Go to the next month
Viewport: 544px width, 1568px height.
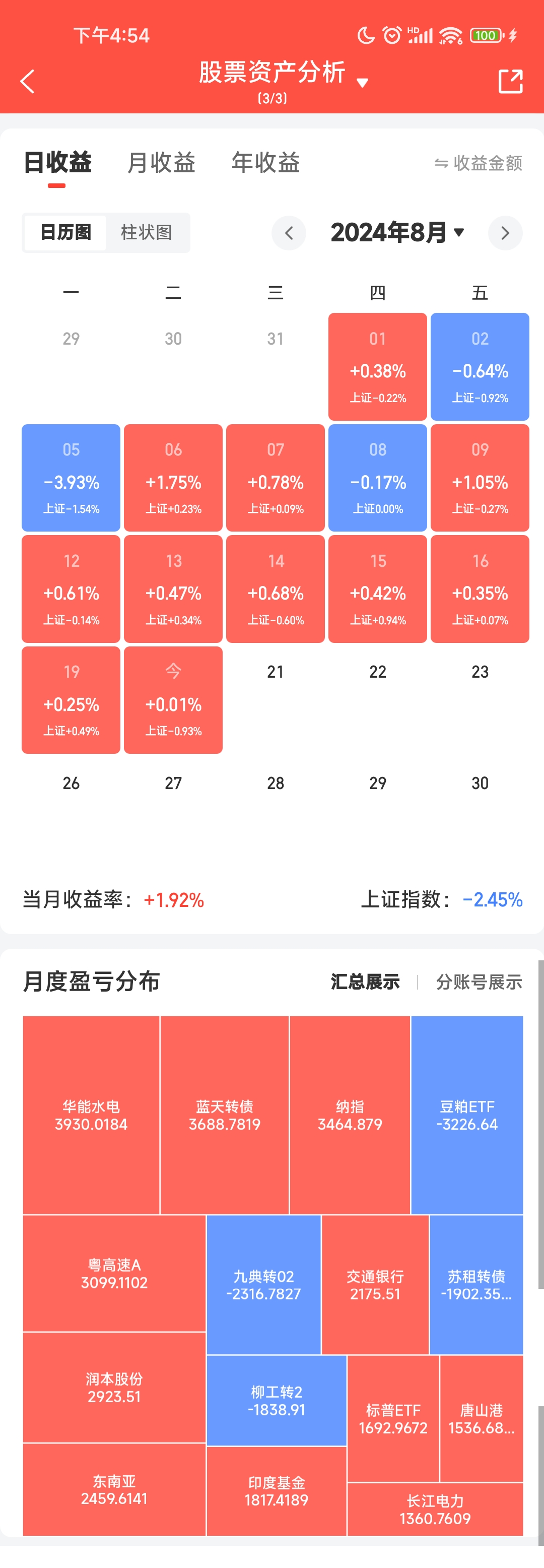(x=504, y=232)
